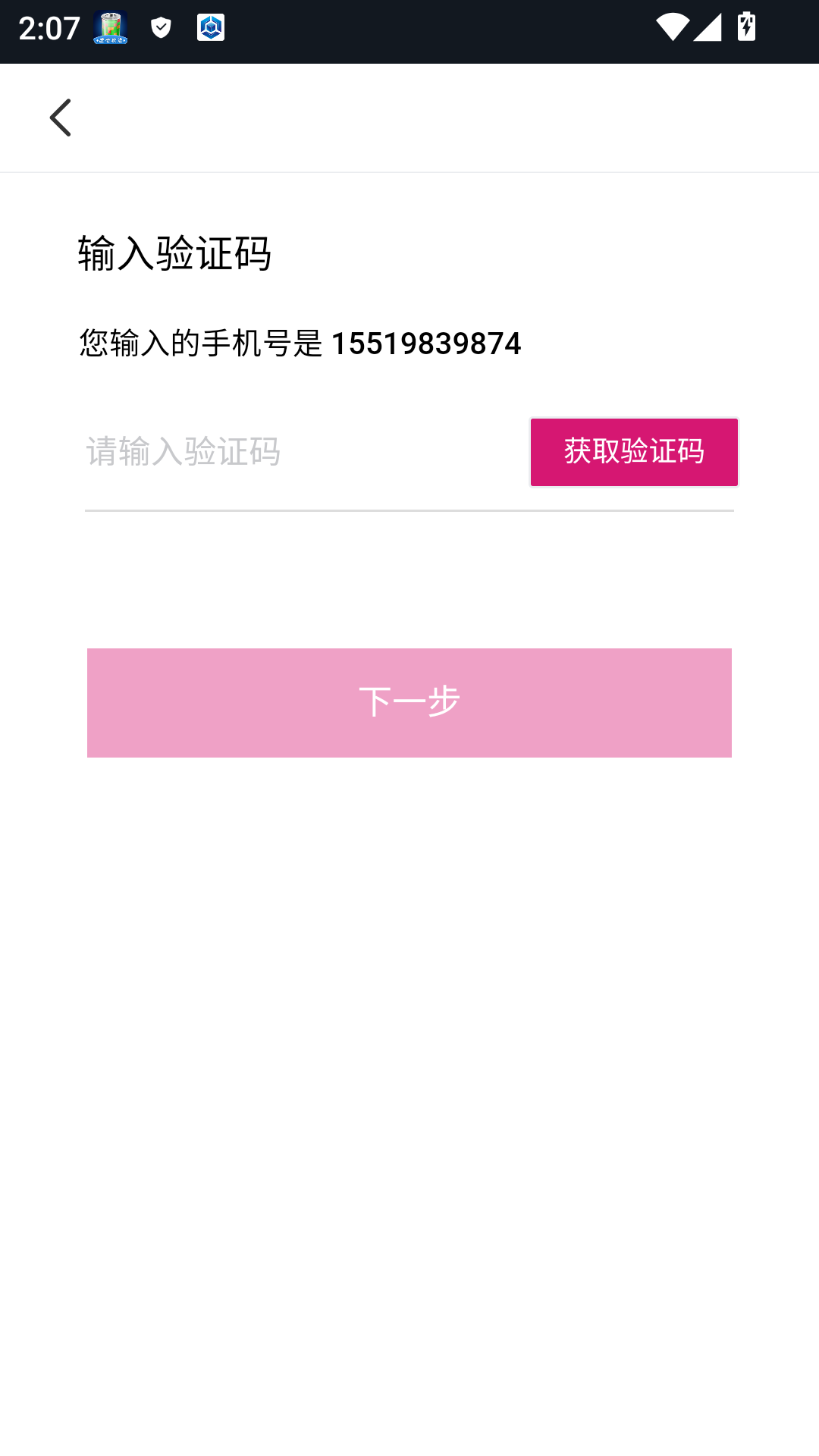Screen dimensions: 819x1456
Task: Tap the back arrow at top left
Action: (x=60, y=117)
